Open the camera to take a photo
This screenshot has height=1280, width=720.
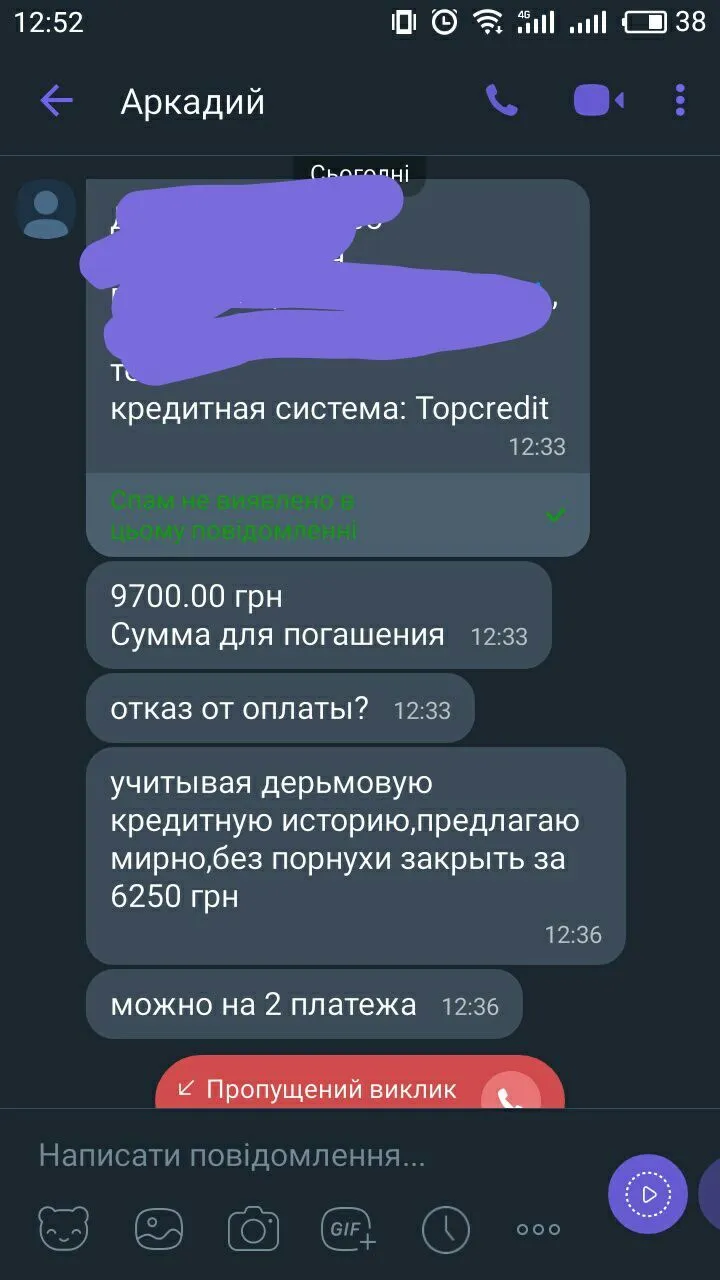(253, 1229)
